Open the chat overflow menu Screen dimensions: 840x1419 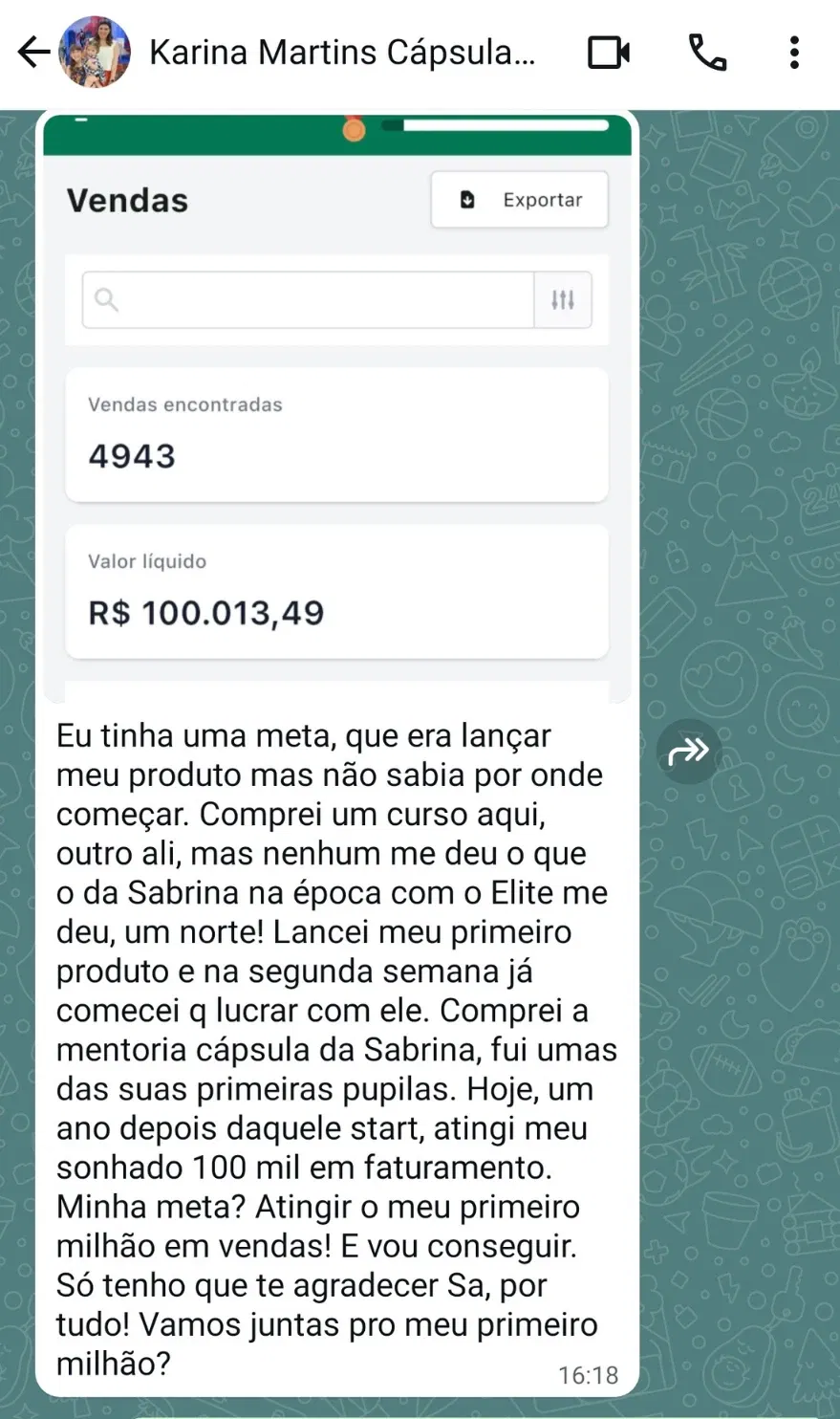coord(794,53)
